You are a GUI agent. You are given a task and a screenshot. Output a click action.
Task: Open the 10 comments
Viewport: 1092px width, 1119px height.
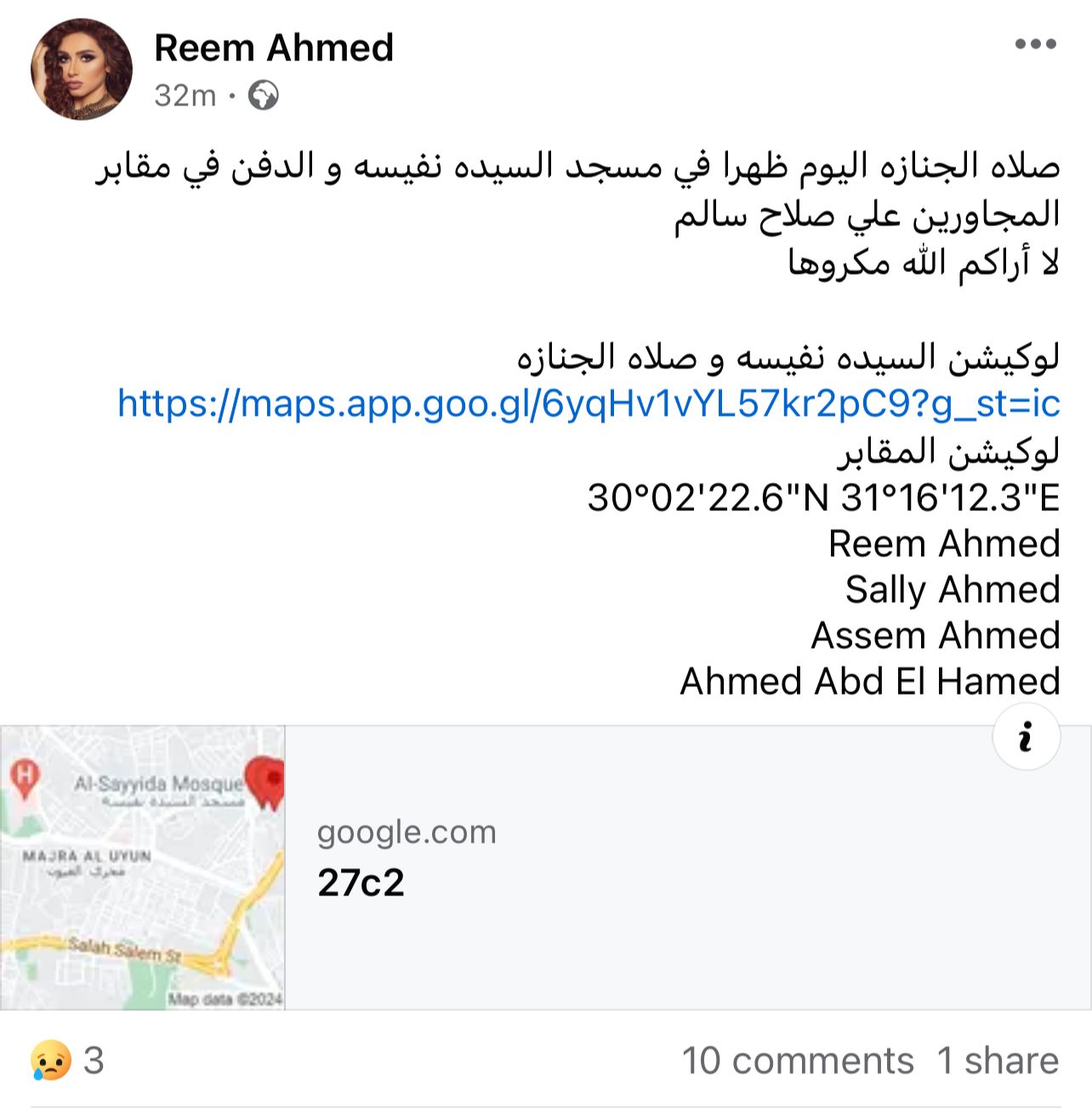[797, 1060]
